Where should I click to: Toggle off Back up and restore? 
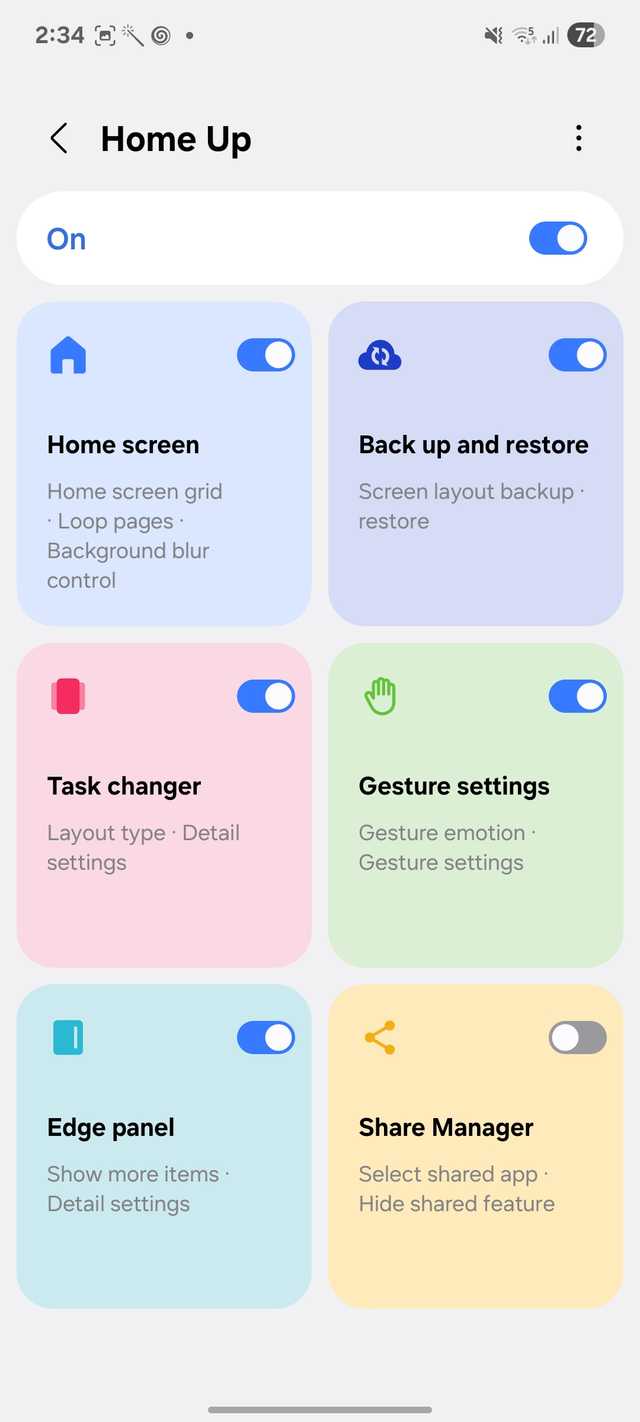[577, 355]
